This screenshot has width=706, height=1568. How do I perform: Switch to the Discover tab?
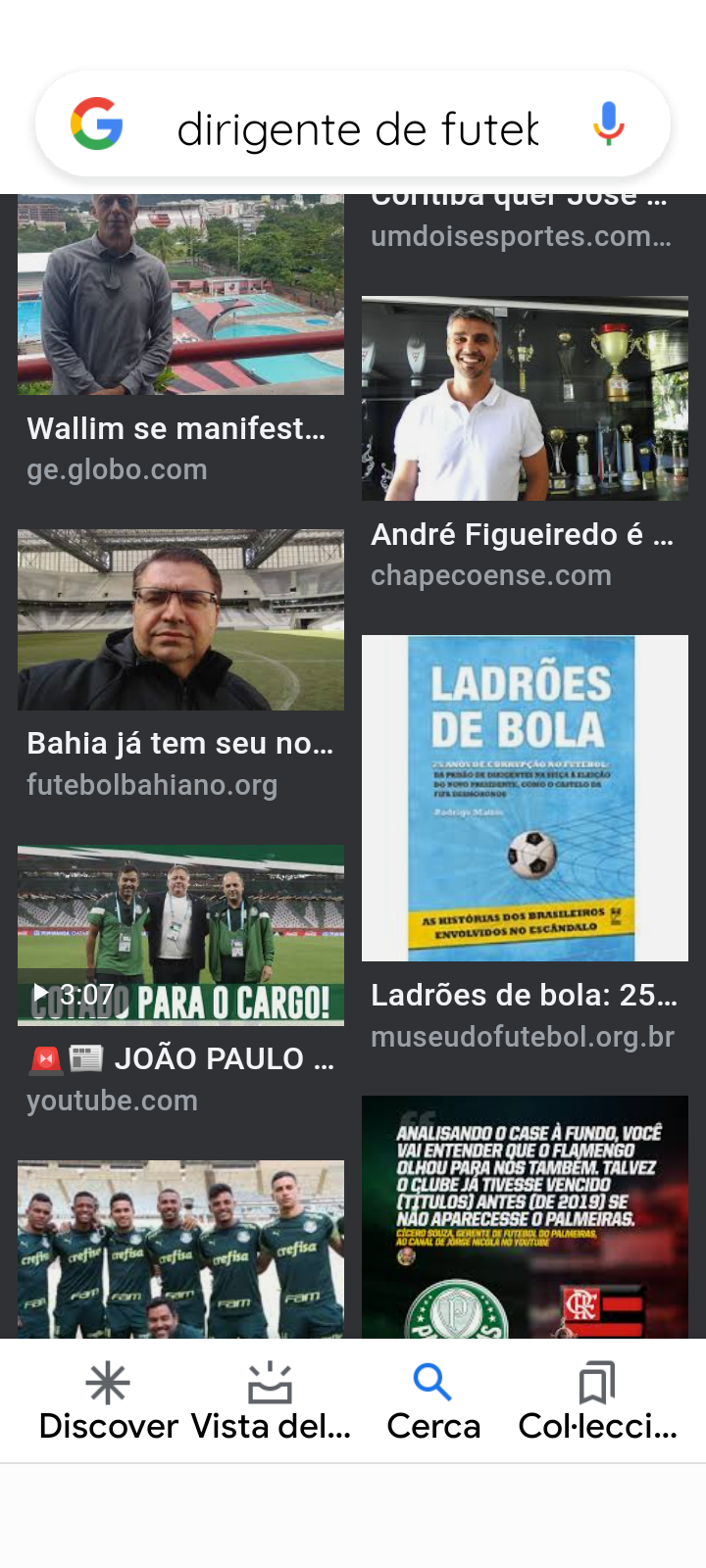108,1401
